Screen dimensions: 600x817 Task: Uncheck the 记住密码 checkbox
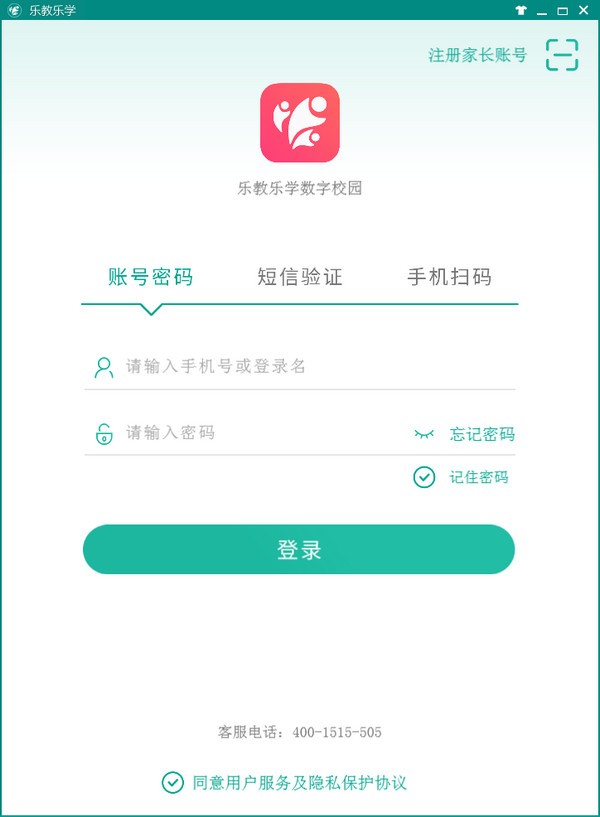click(425, 477)
